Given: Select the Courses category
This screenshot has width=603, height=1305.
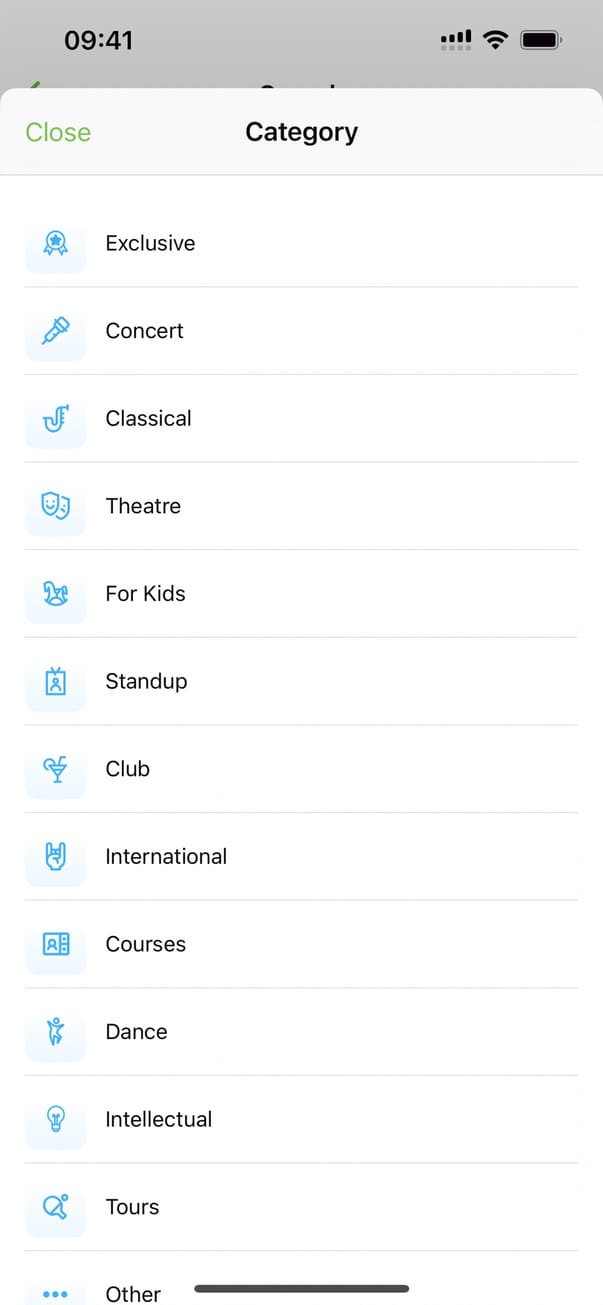Looking at the screenshot, I should [145, 944].
